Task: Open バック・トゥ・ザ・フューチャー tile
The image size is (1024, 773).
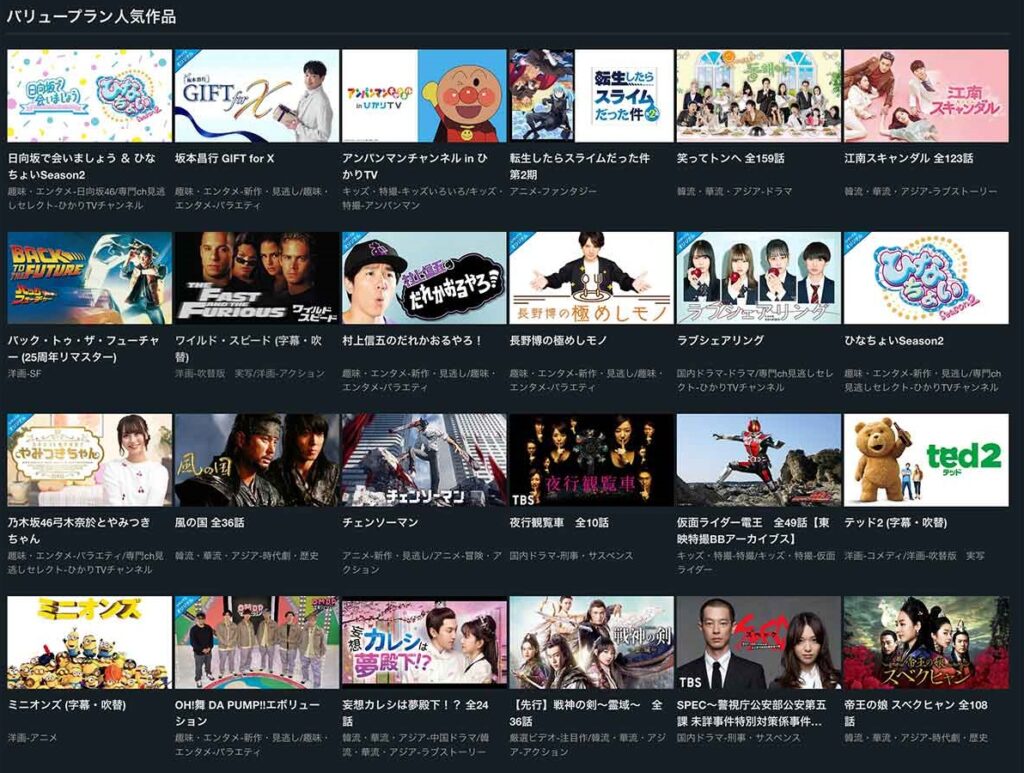Action: pos(89,278)
